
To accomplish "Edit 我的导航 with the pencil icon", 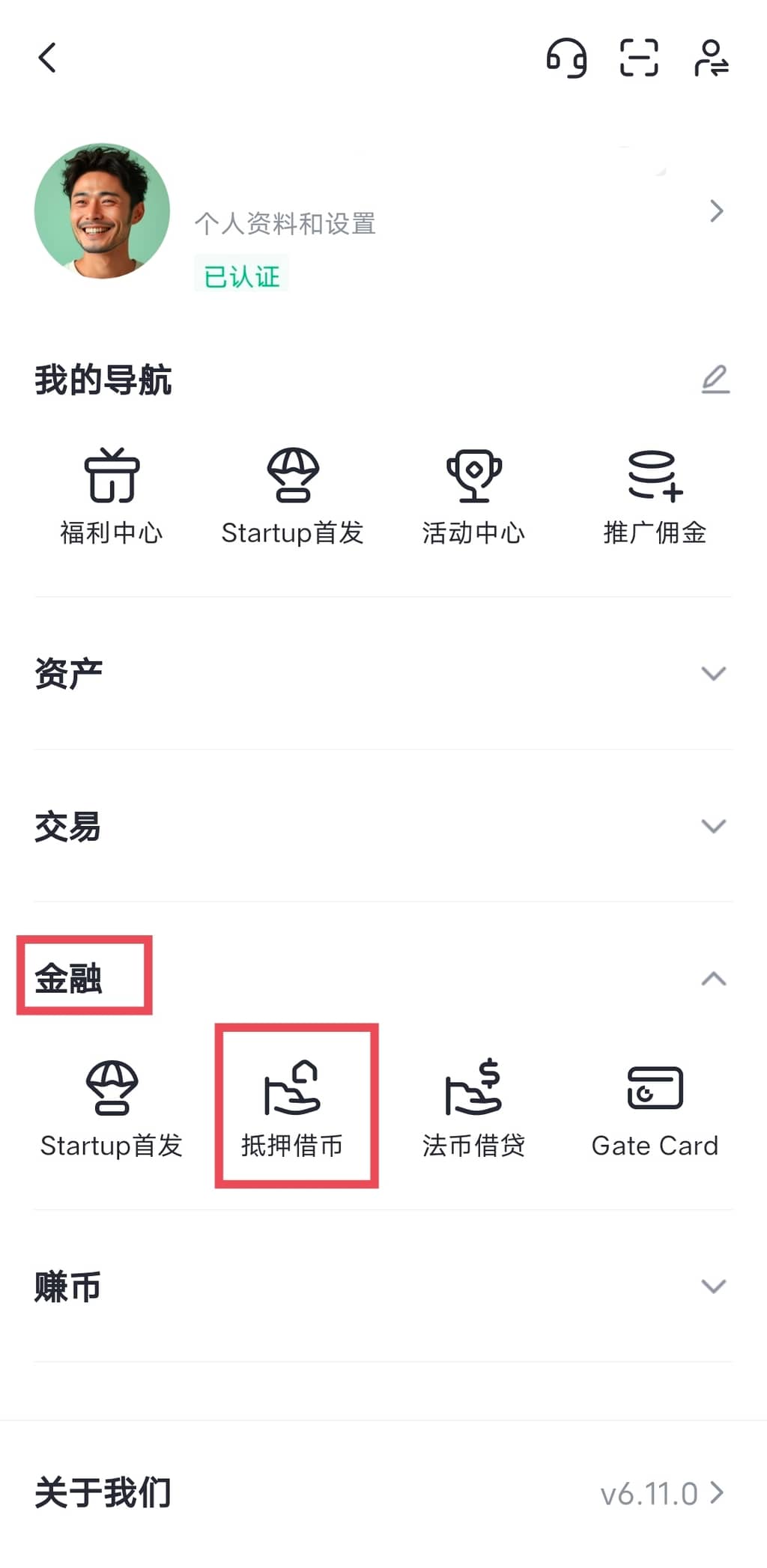I will (715, 380).
